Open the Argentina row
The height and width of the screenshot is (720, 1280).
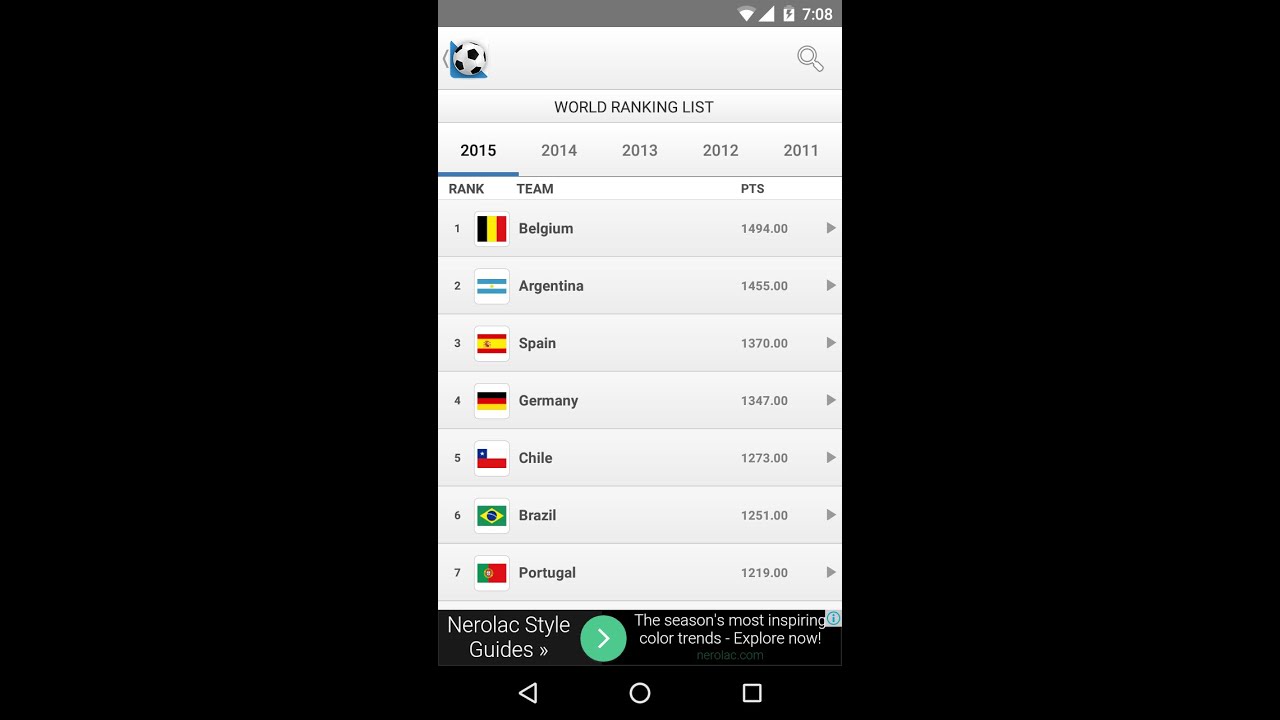(x=640, y=286)
